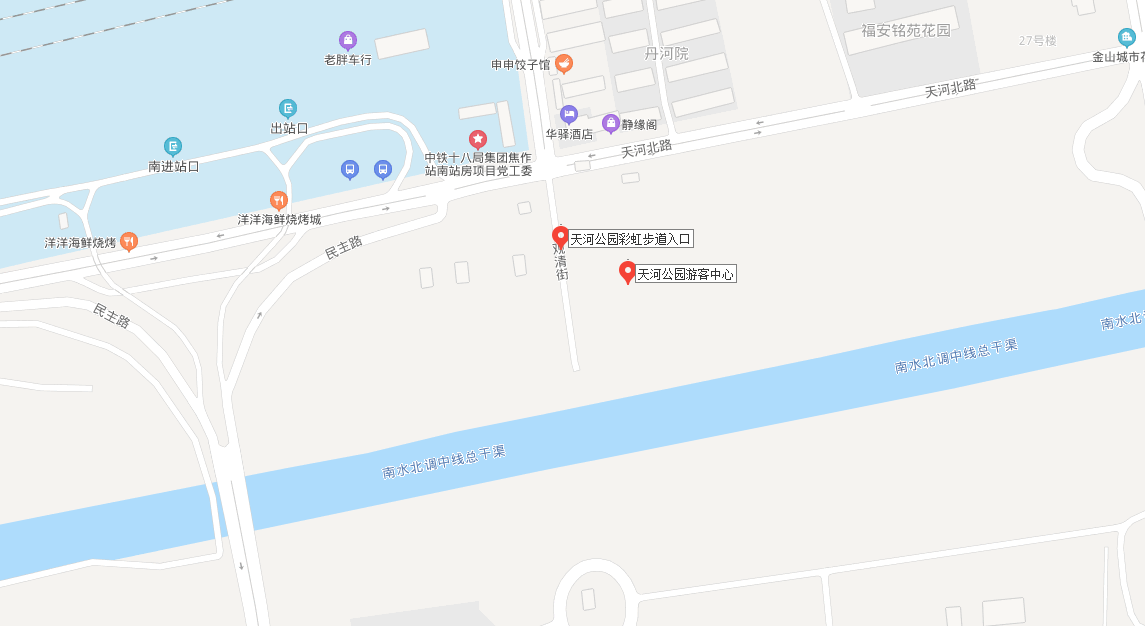Open the 华驿酒店 hotel point

(x=569, y=115)
